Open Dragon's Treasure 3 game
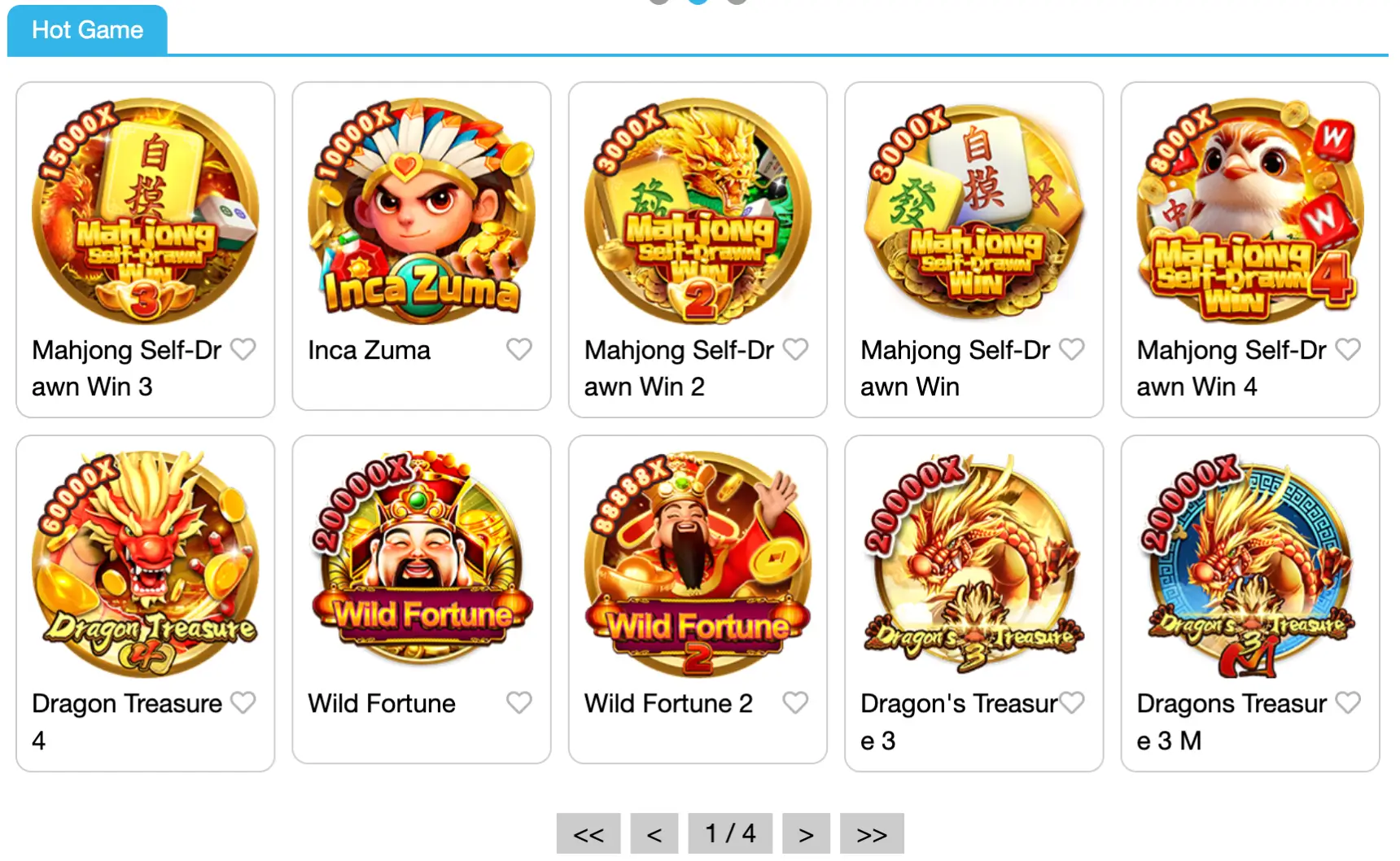Viewport: 1400px width, 861px height. [x=973, y=564]
